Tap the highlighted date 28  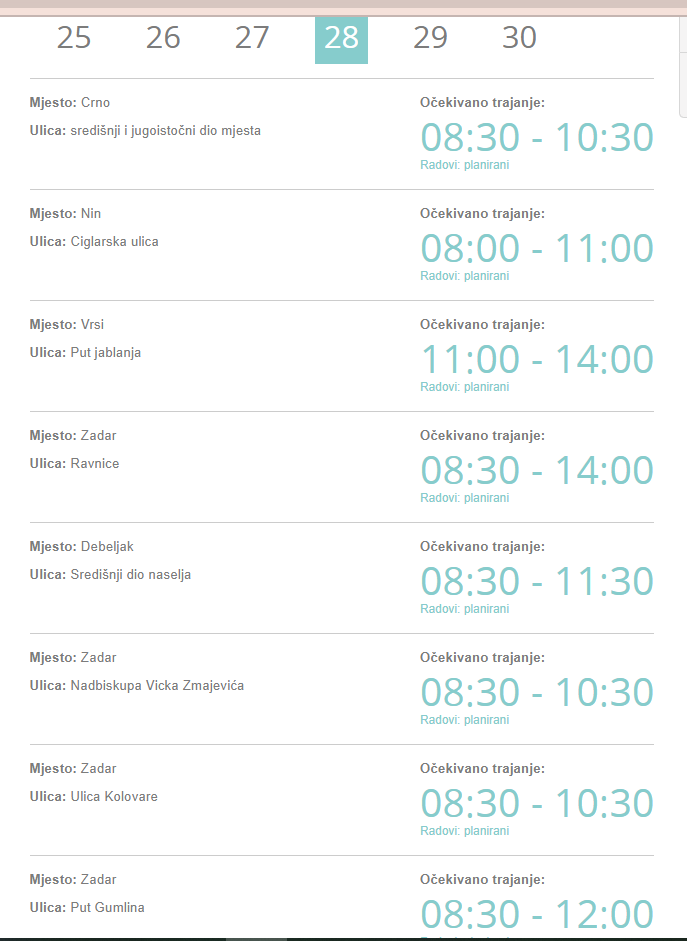click(x=341, y=39)
